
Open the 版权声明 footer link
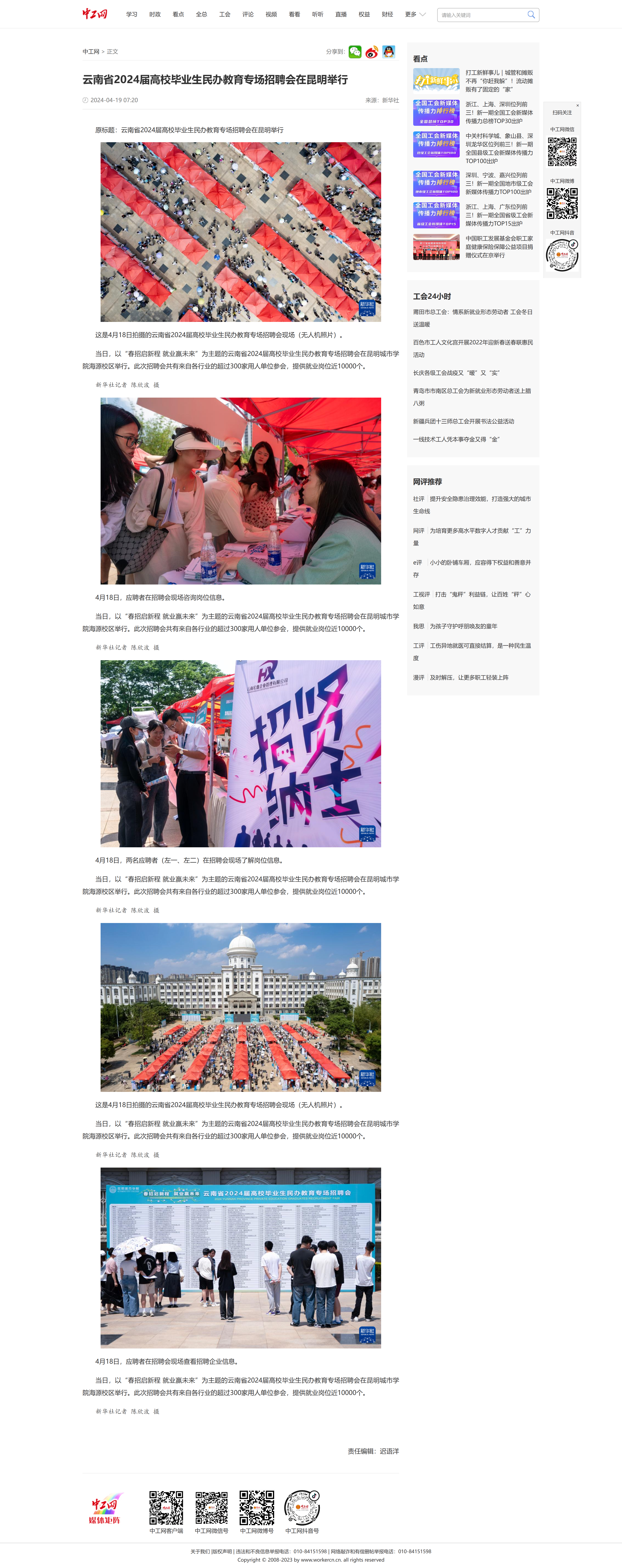tap(222, 1551)
